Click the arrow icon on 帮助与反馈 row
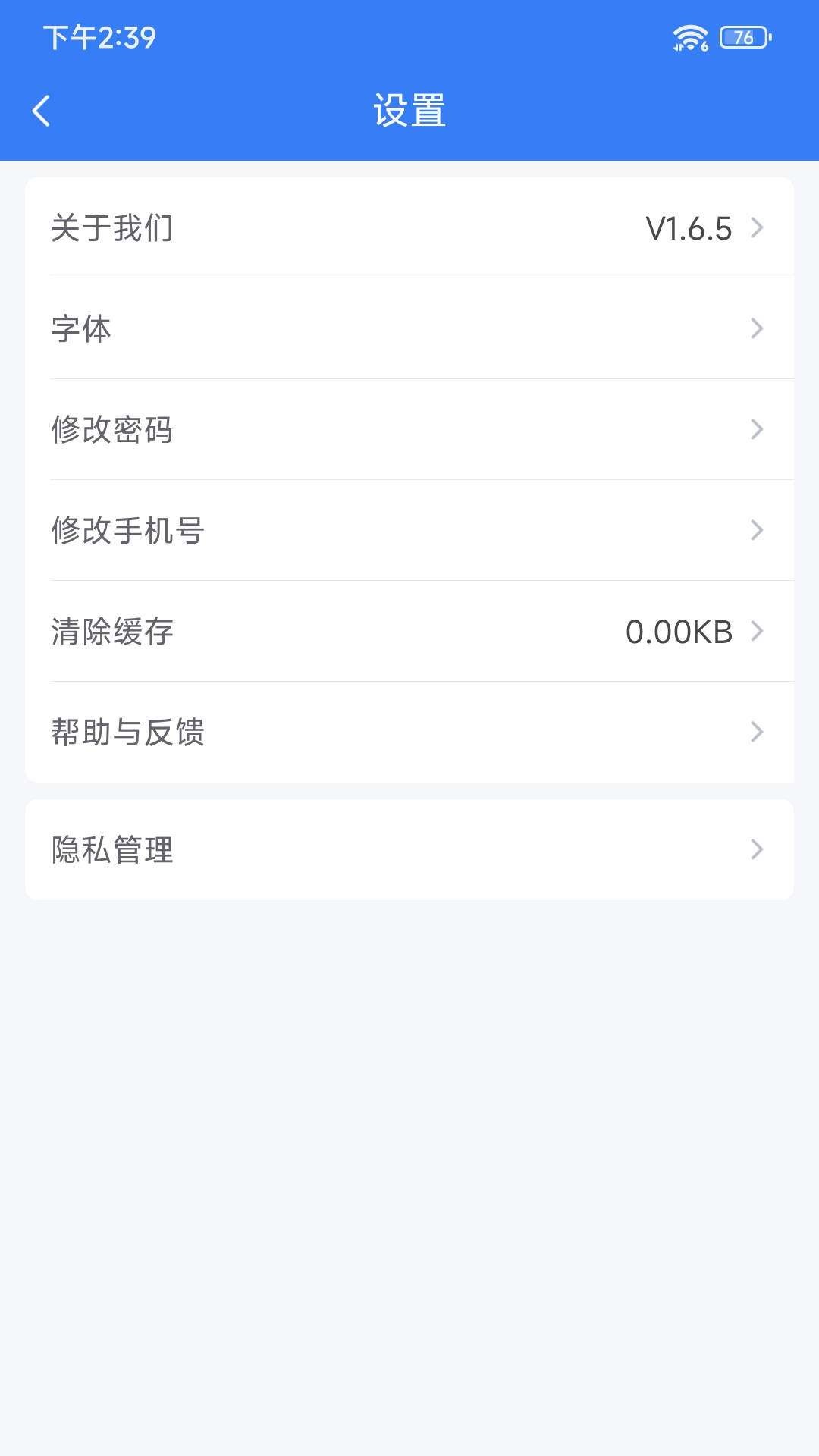Image resolution: width=819 pixels, height=1456 pixels. [756, 731]
